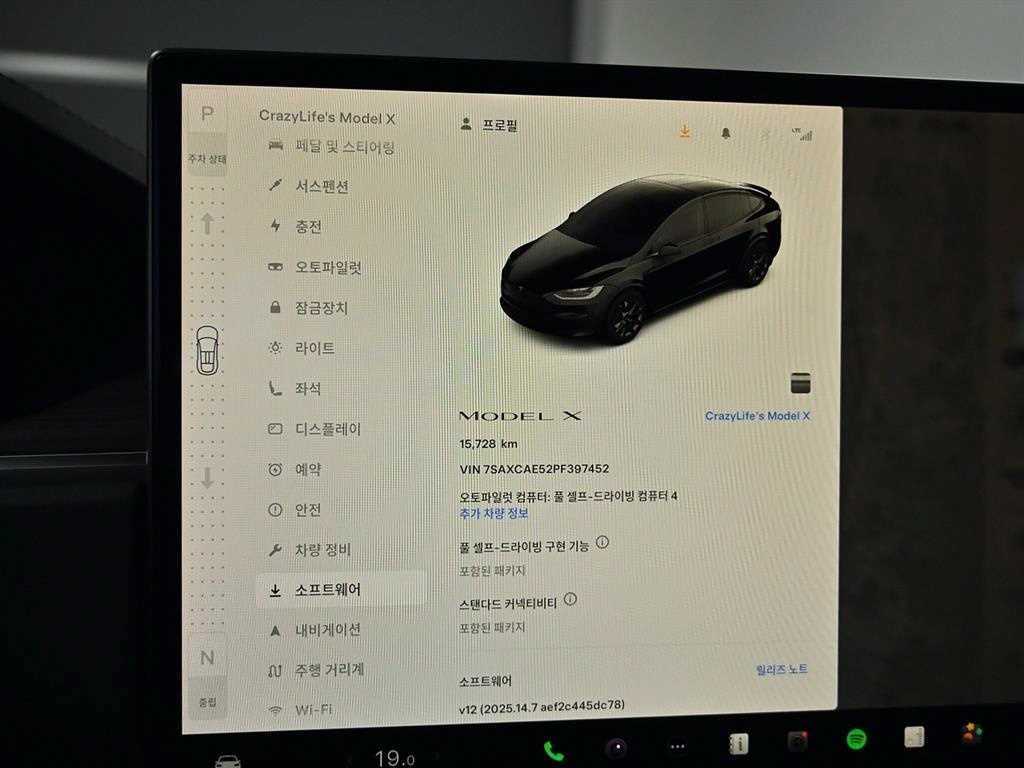
Task: Select 디스플레이 display settings
Action: coord(327,429)
